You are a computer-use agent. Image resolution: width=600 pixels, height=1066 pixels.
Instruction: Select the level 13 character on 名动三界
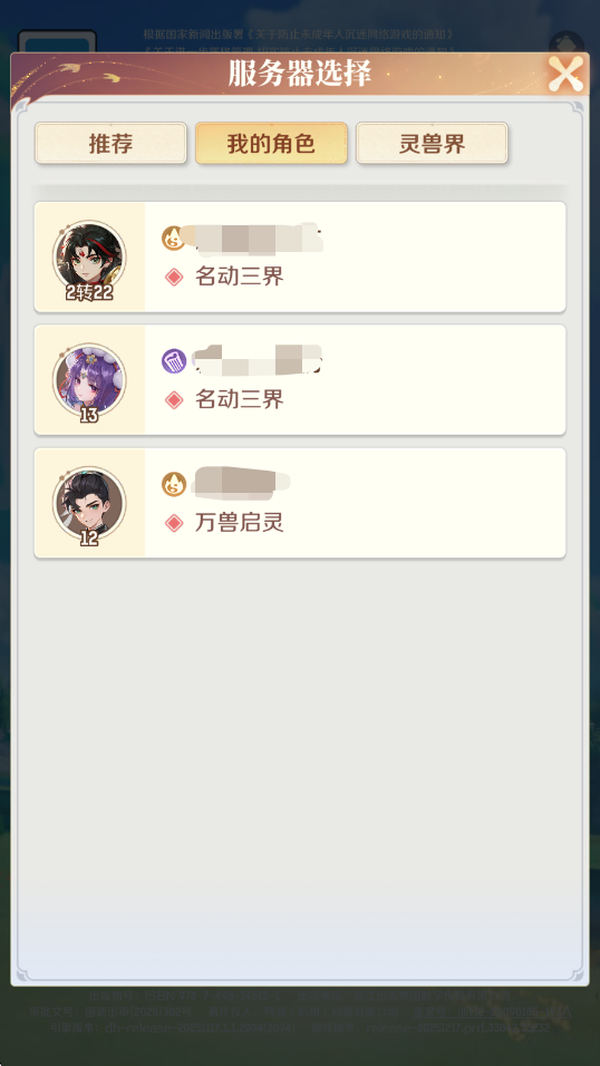click(300, 380)
